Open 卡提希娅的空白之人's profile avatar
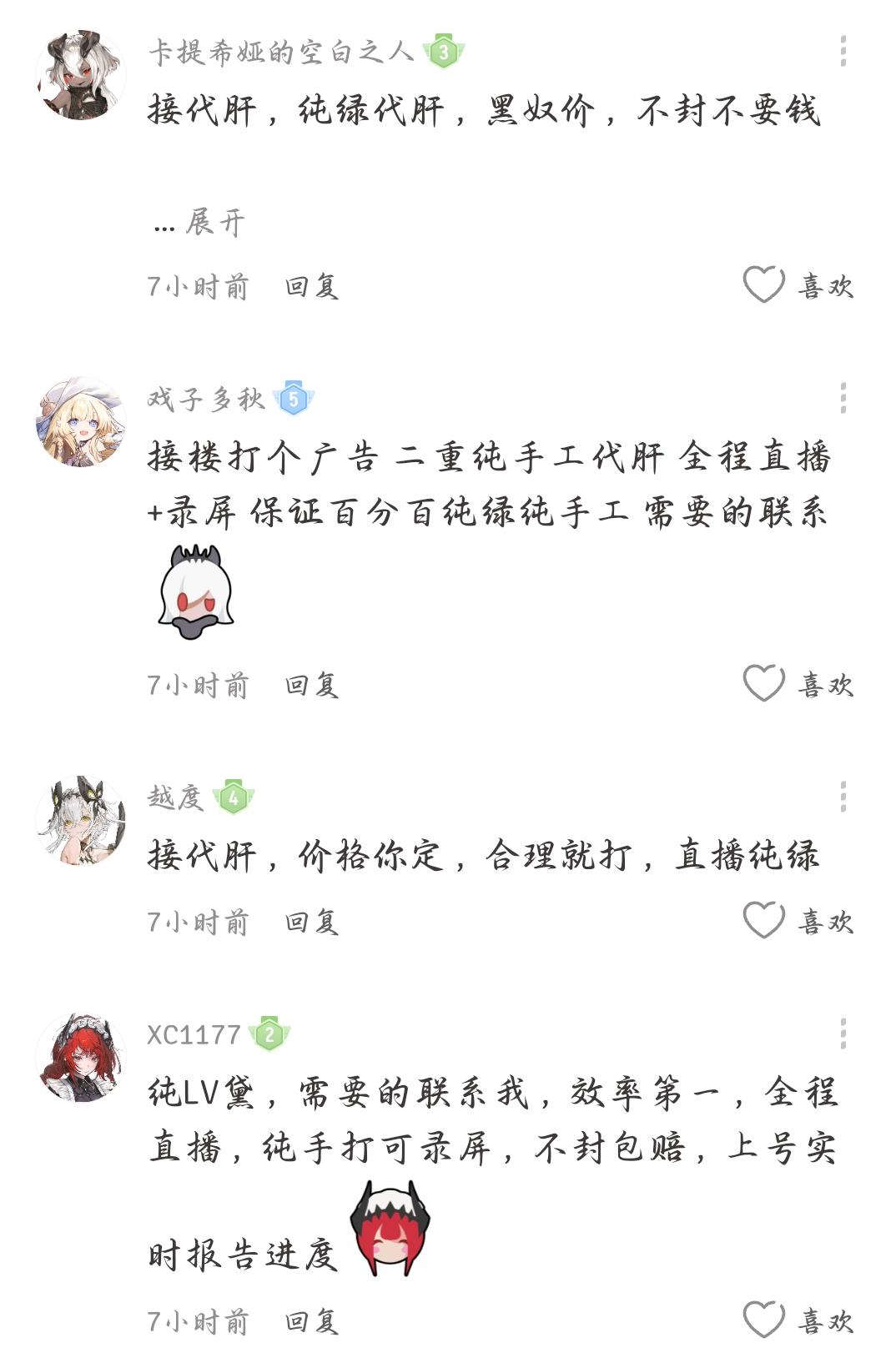Viewport: 896px width, 1363px height. pos(81,77)
